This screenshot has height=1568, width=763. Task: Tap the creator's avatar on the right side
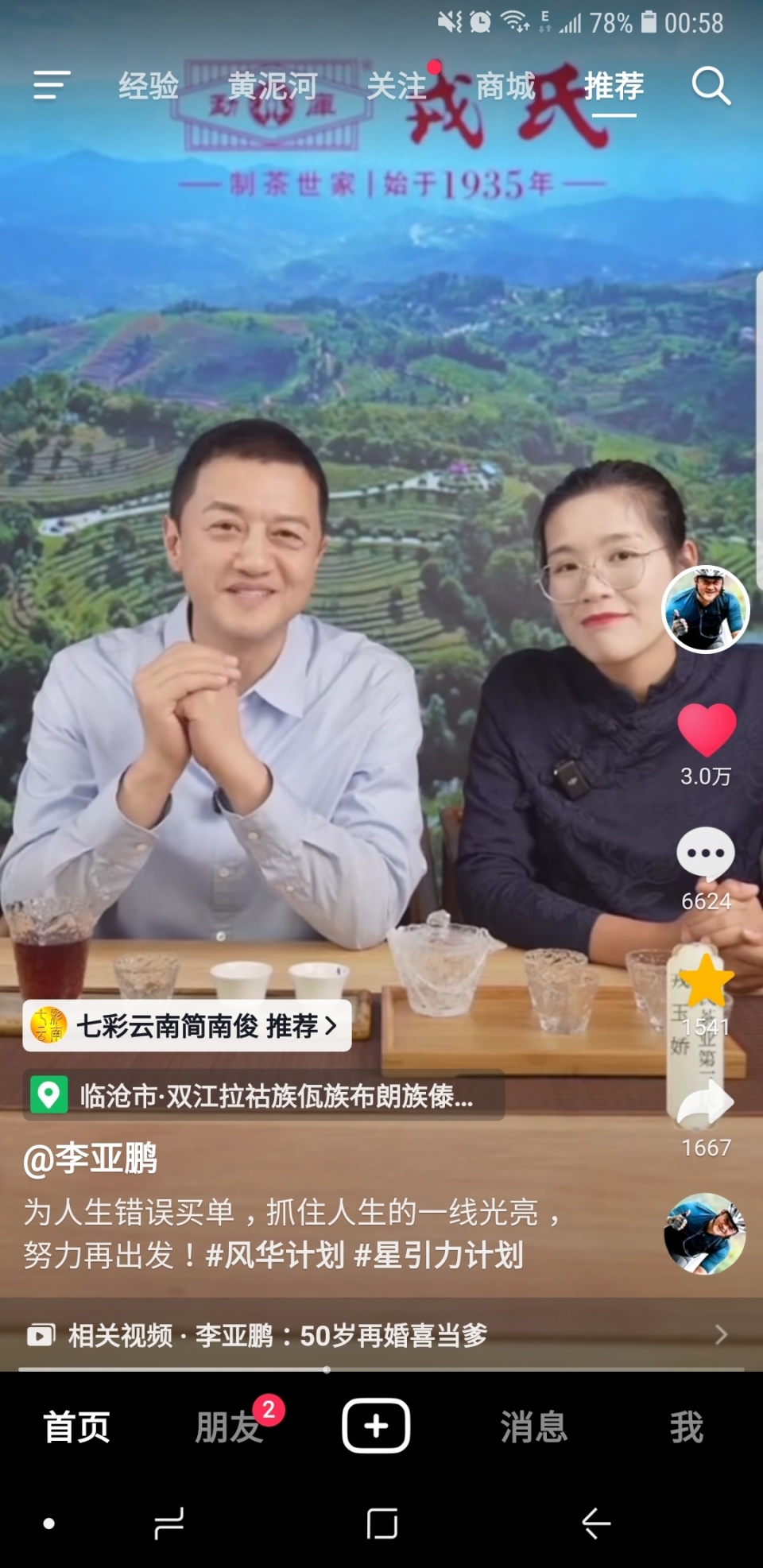(x=704, y=608)
